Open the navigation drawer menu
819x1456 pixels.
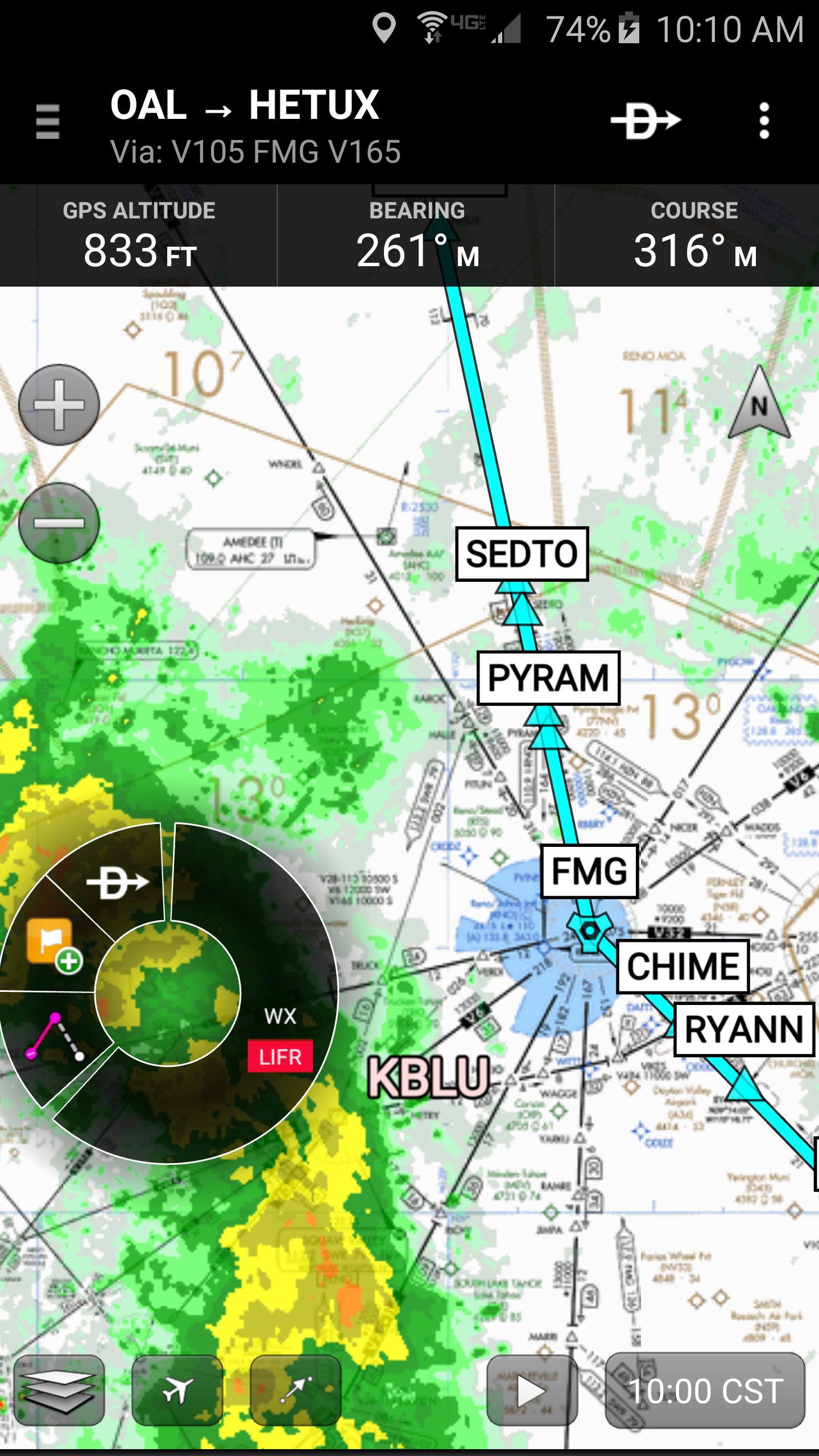pyautogui.click(x=48, y=121)
